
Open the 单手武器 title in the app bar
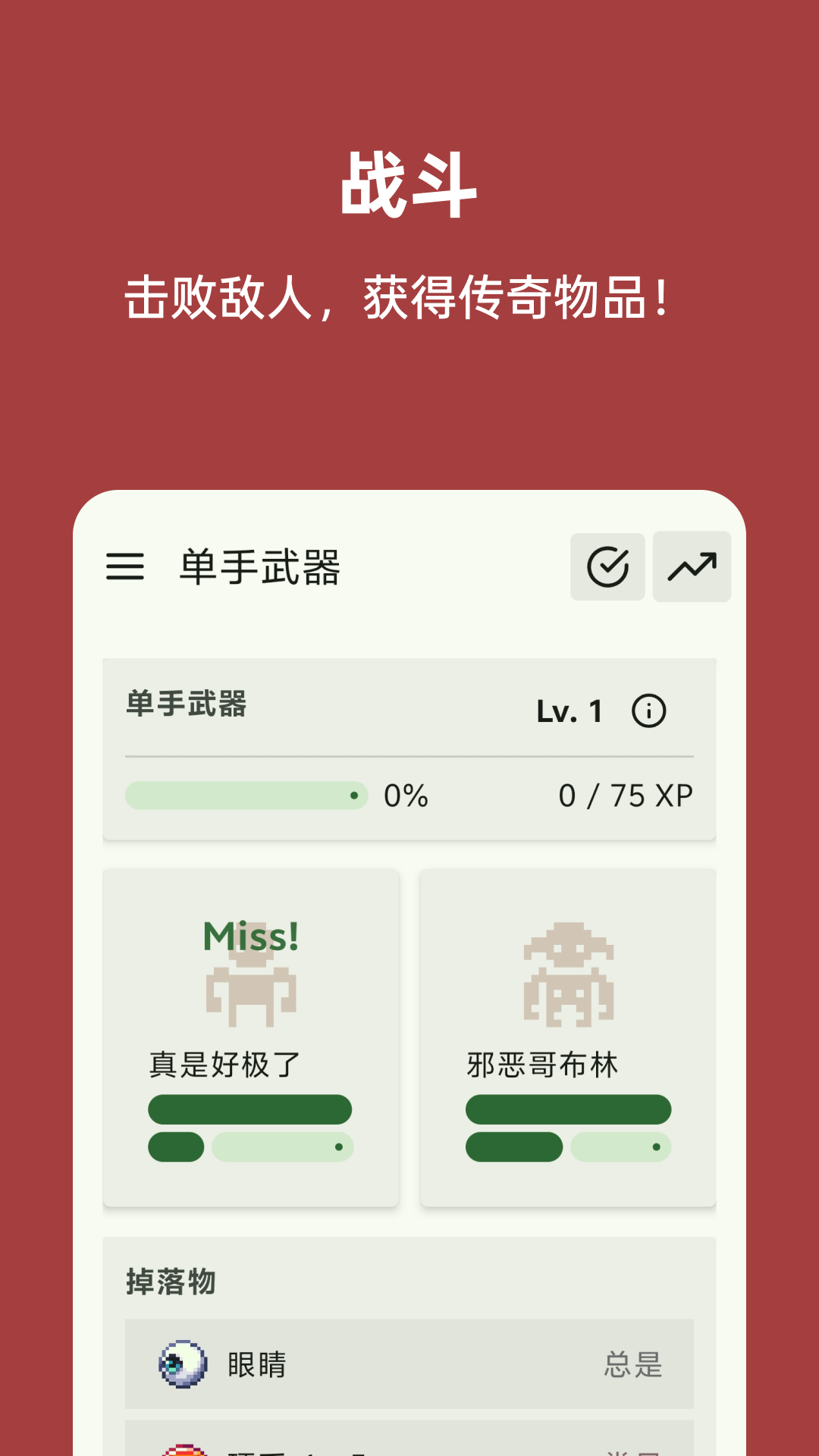[260, 566]
